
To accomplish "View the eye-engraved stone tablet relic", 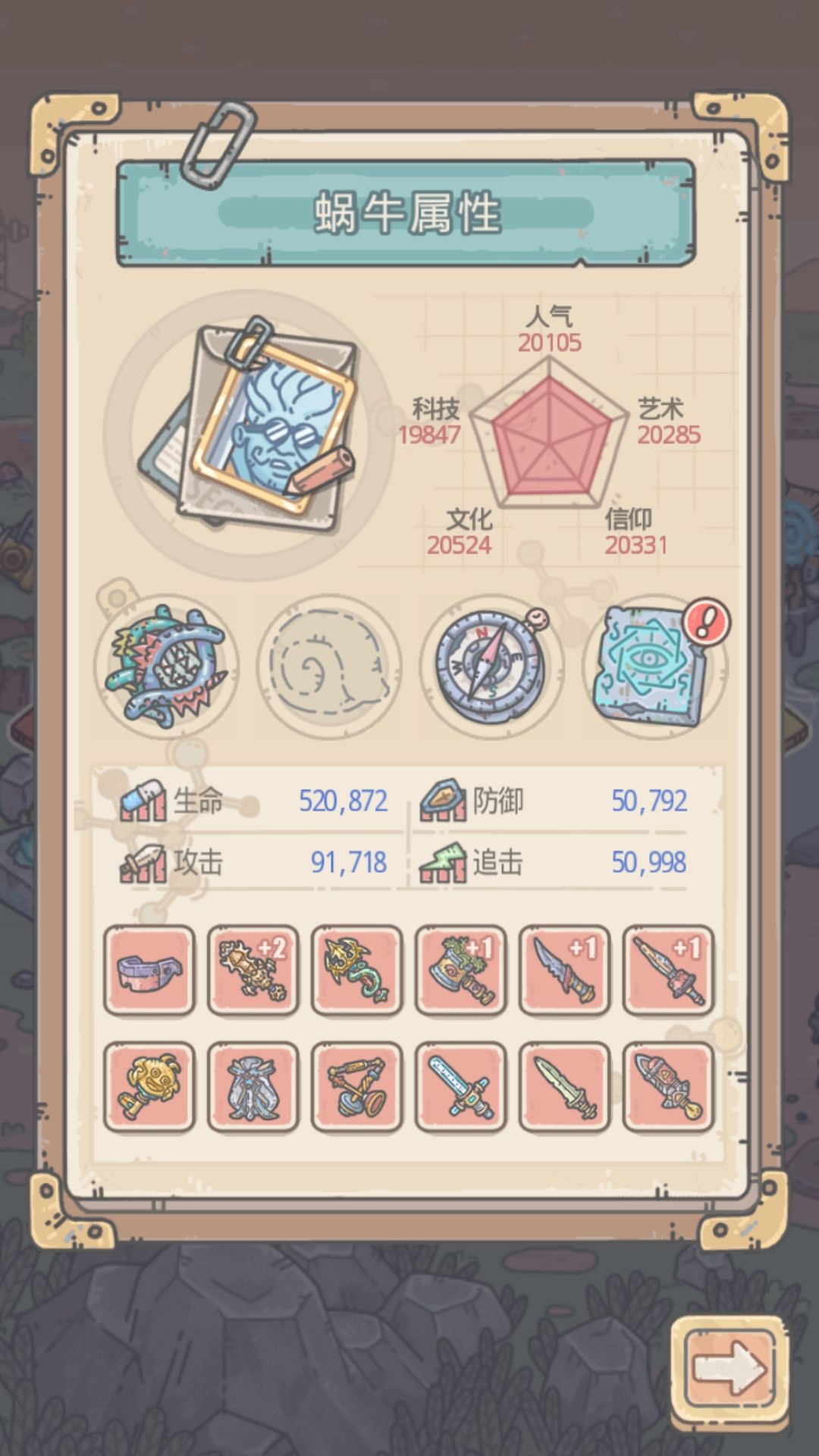I will [x=656, y=666].
